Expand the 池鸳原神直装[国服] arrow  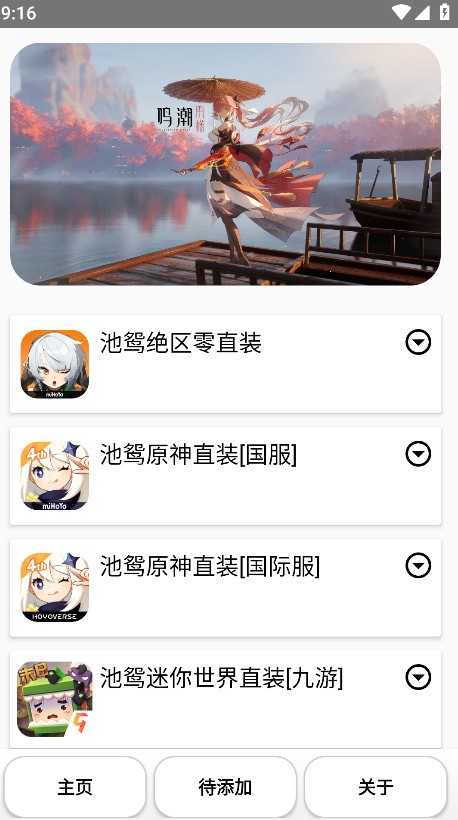pyautogui.click(x=418, y=454)
